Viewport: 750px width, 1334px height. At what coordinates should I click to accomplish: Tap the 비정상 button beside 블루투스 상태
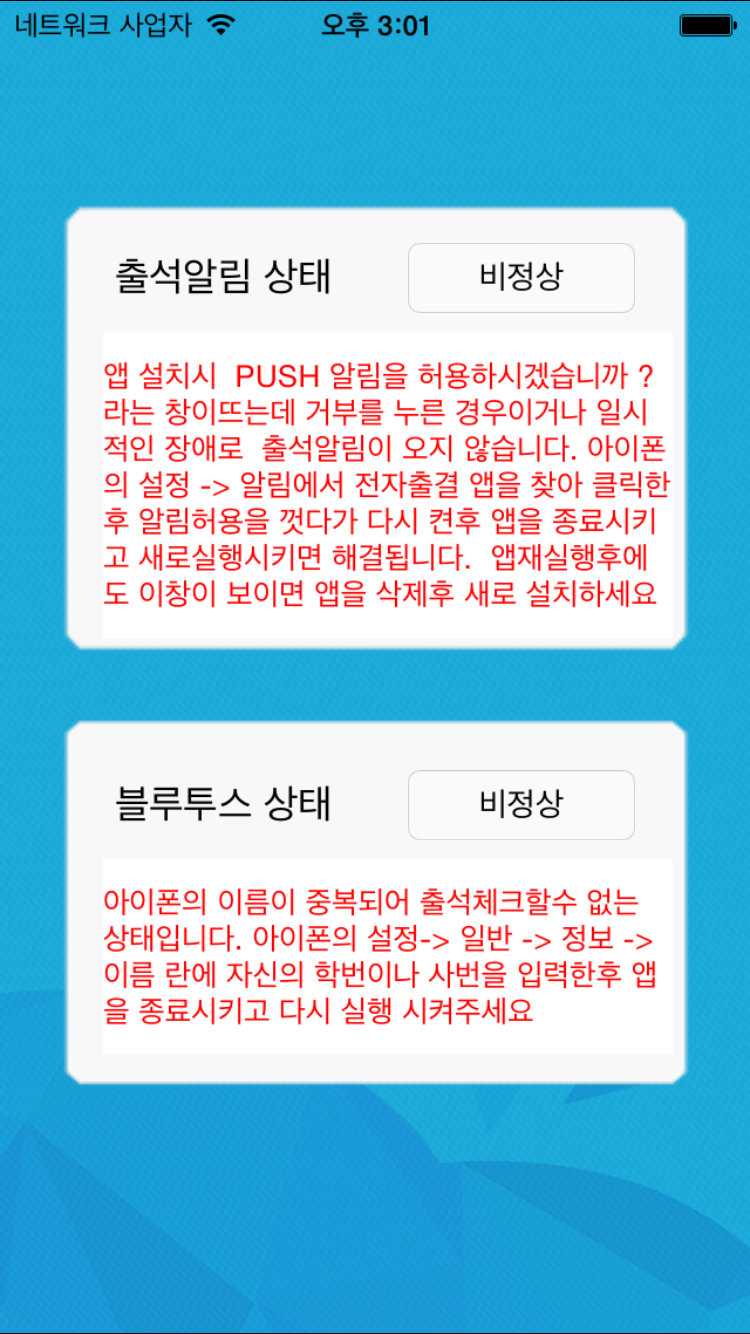tap(521, 805)
